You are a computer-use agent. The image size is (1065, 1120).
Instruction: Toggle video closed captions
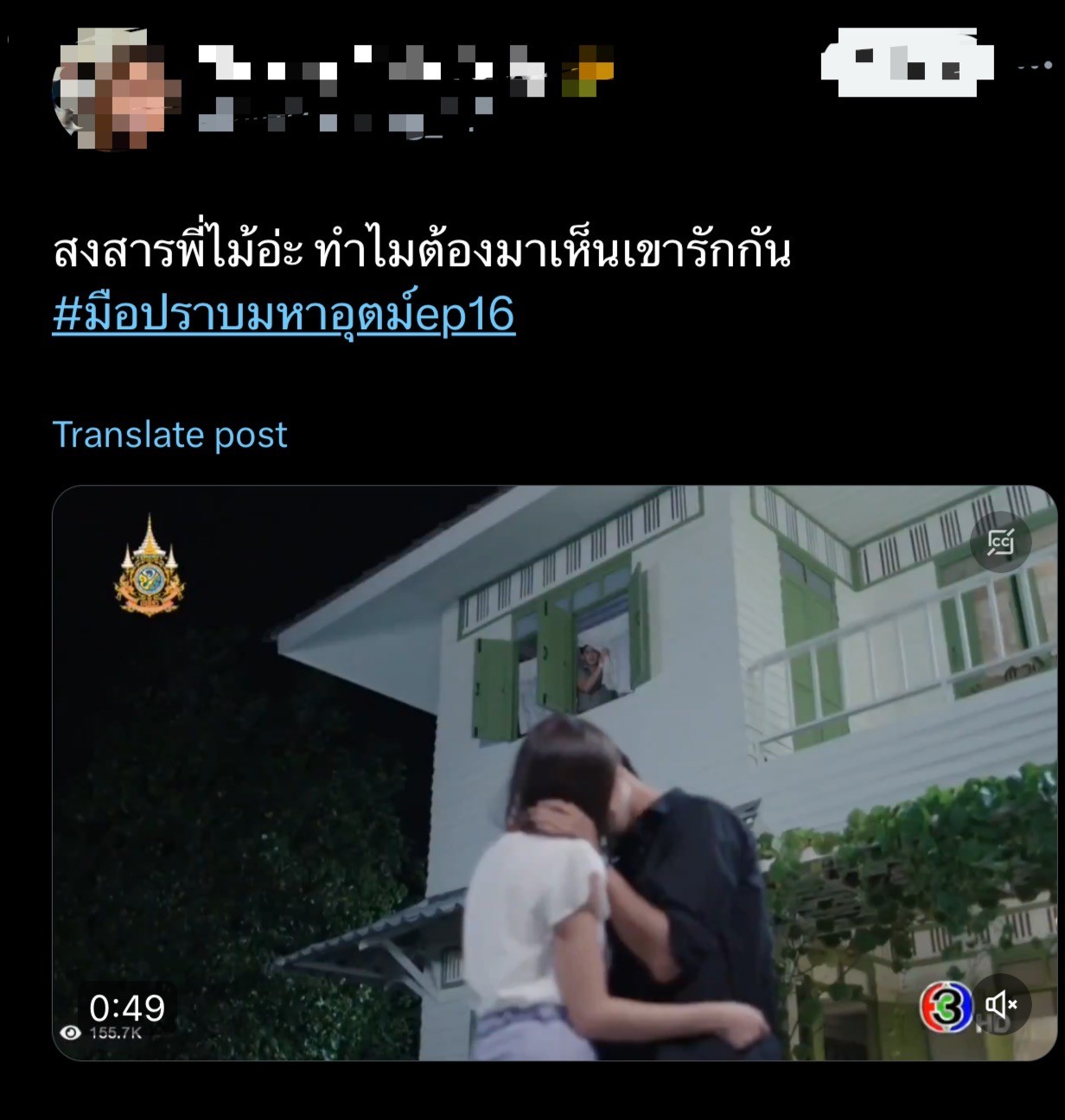[1001, 543]
